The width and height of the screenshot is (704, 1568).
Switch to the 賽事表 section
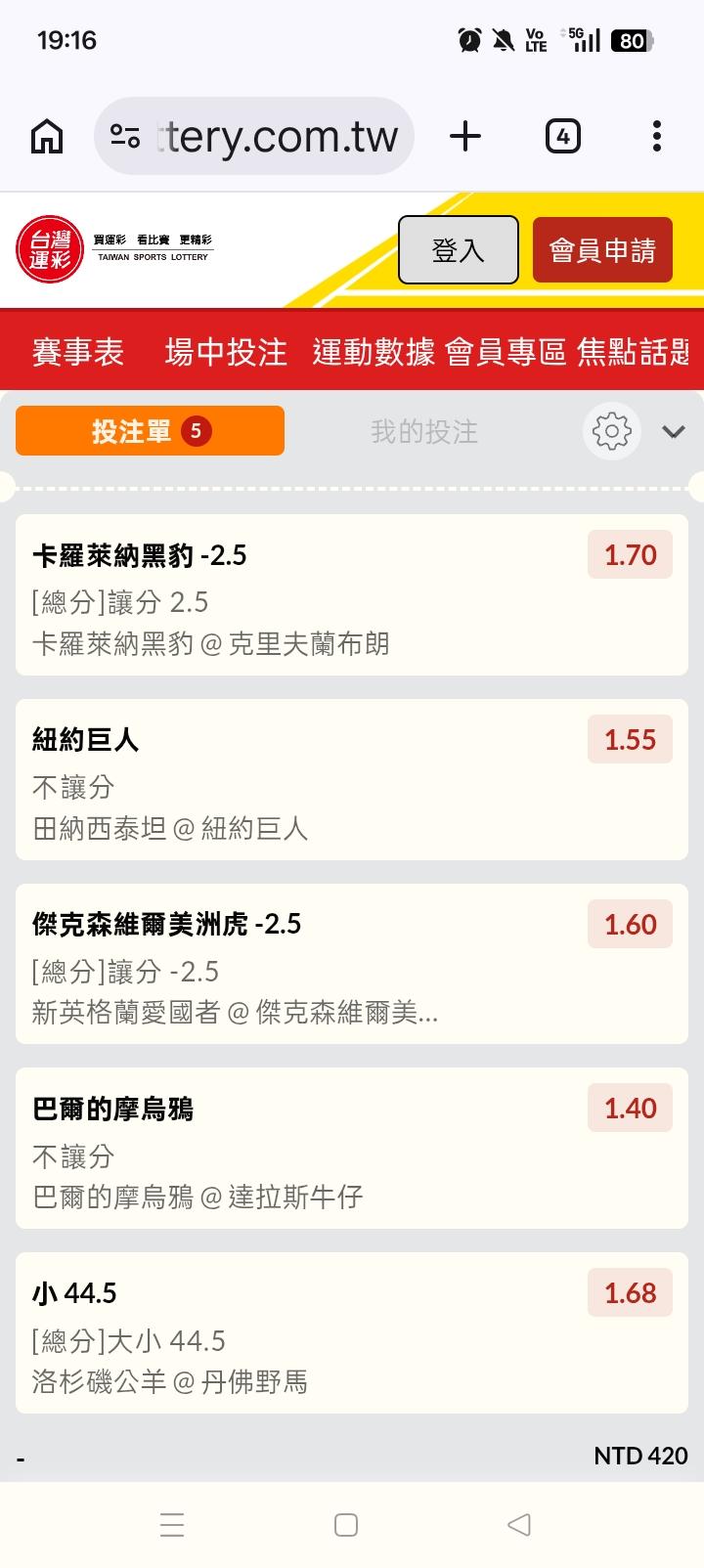click(x=78, y=352)
